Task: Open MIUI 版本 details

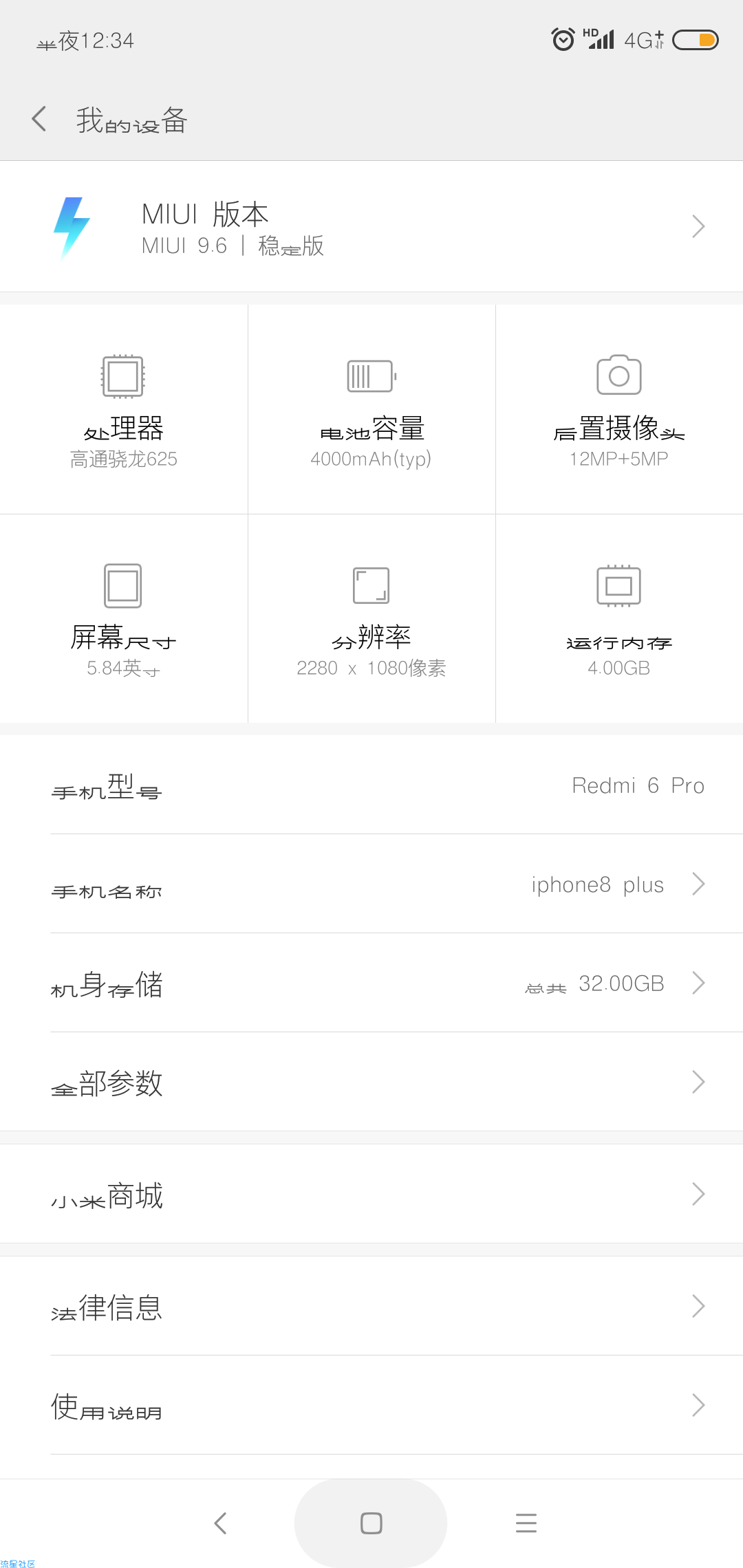Action: [371, 226]
